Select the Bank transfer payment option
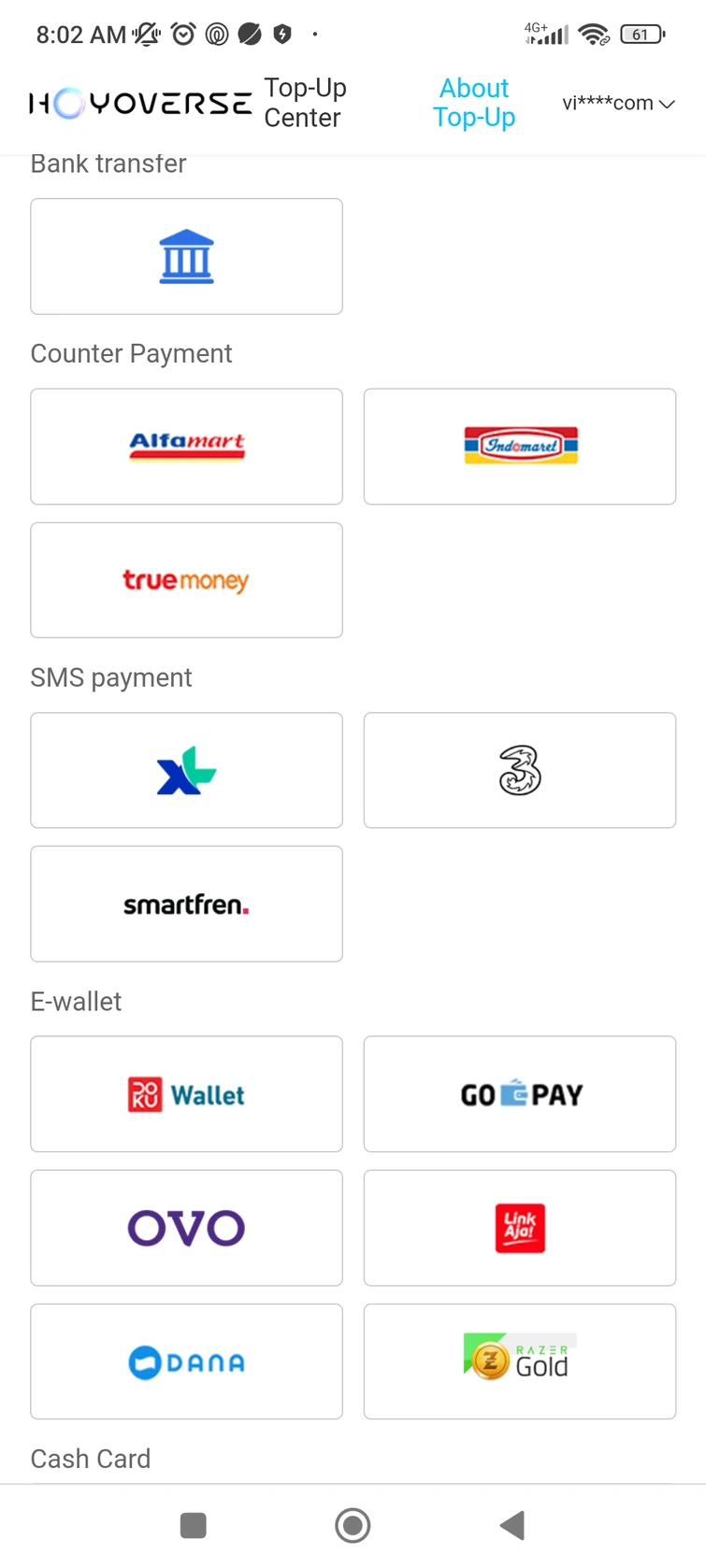 point(186,256)
